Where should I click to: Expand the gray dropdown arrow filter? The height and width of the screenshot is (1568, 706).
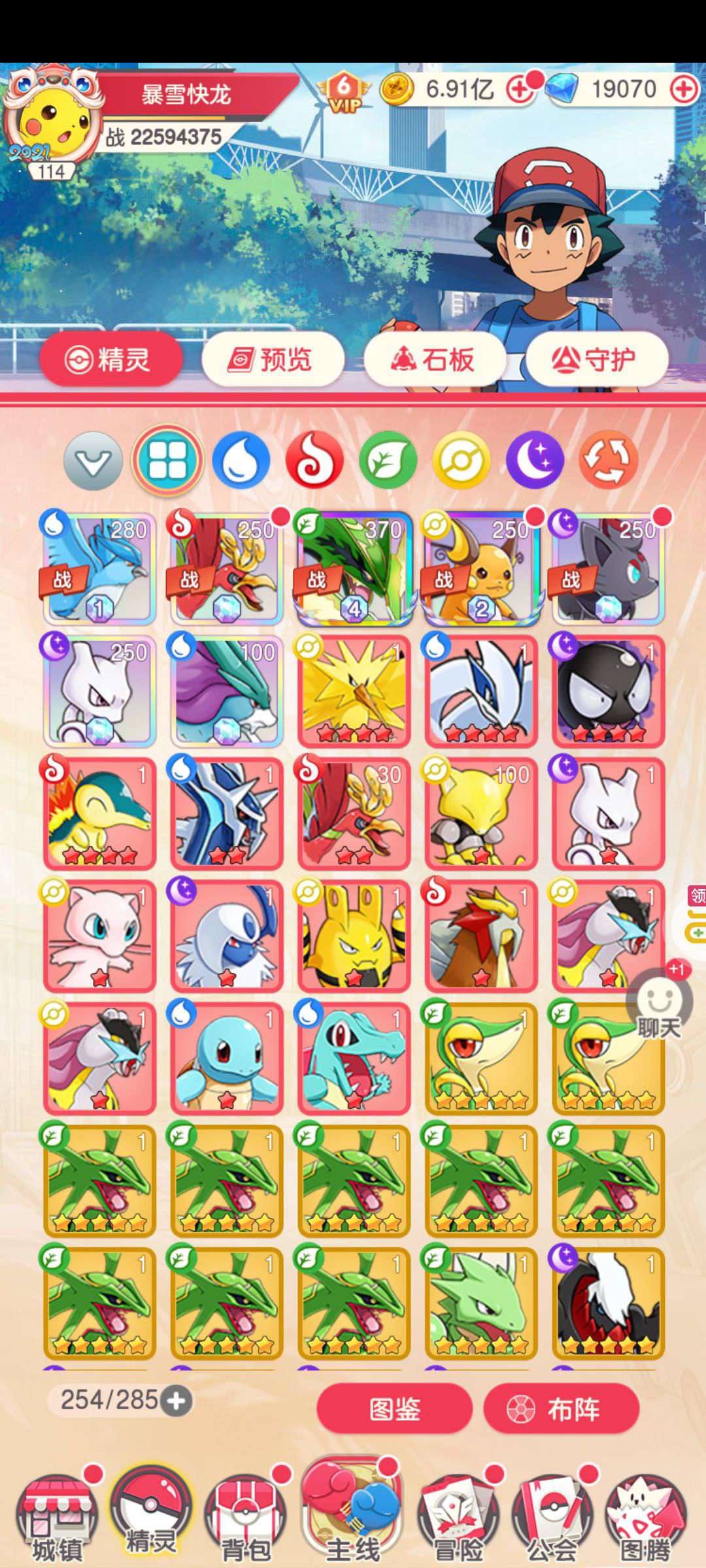[x=93, y=460]
